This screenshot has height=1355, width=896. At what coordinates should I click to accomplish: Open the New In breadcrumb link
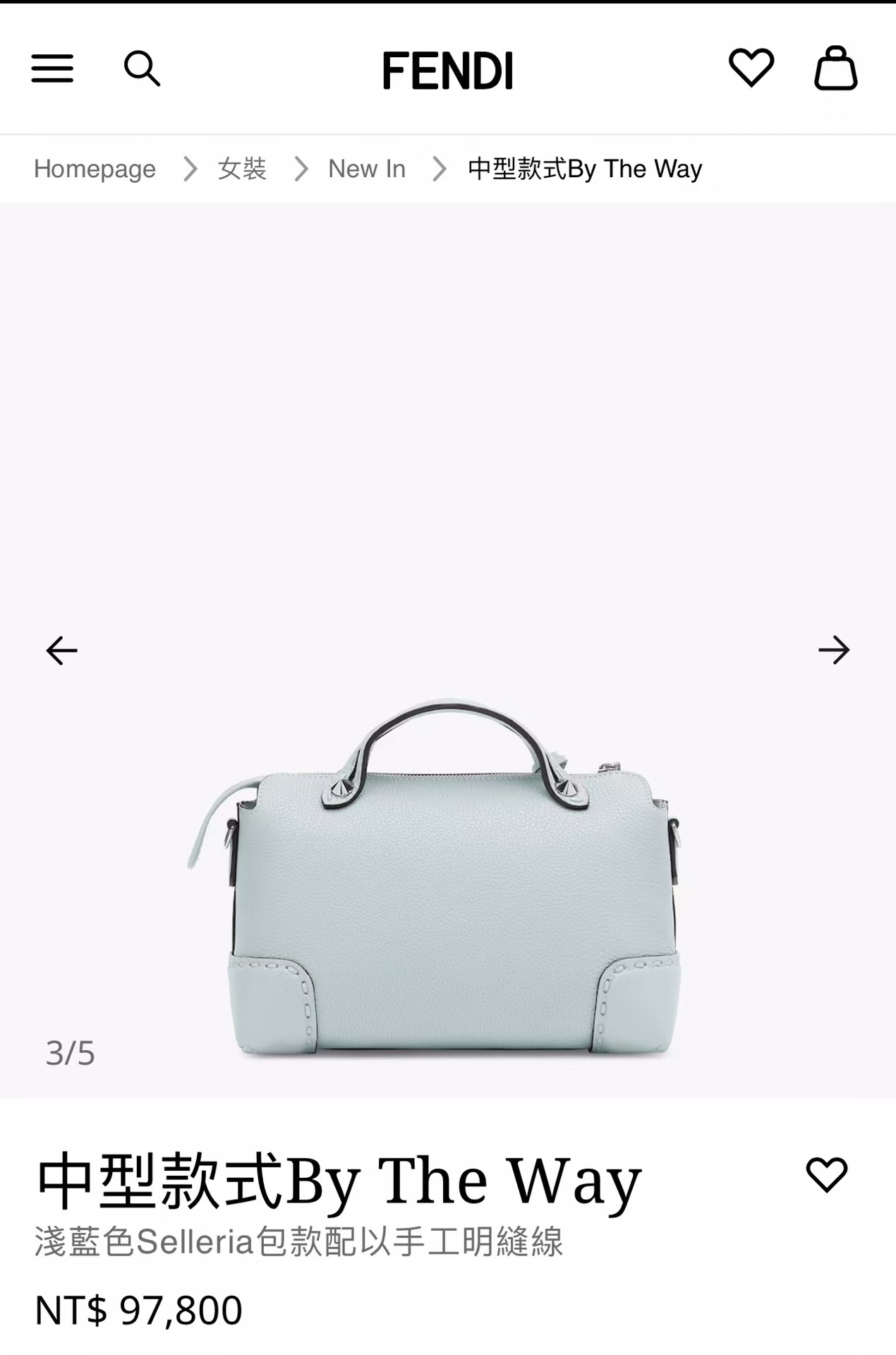(x=367, y=169)
